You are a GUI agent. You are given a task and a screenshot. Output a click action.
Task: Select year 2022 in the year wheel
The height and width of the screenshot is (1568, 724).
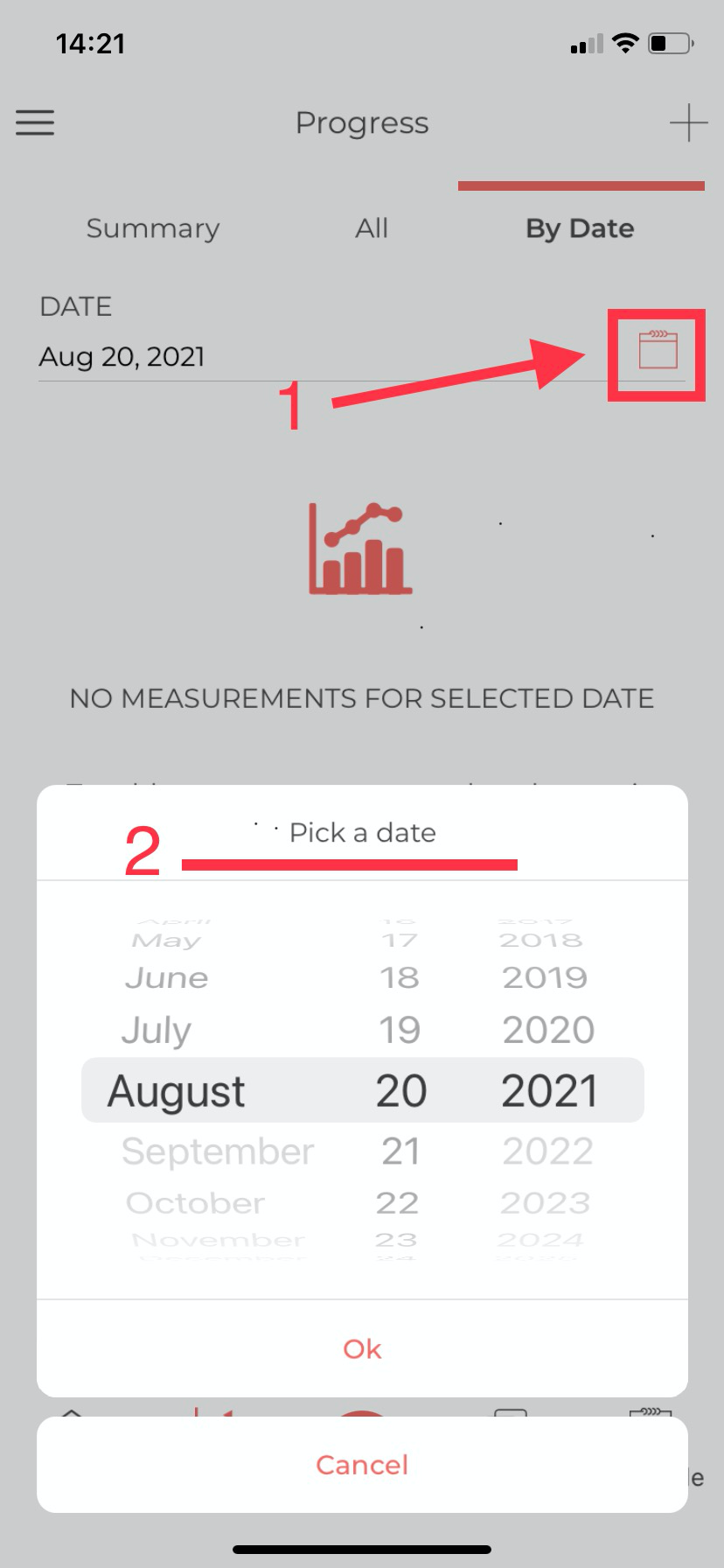[x=548, y=1151]
